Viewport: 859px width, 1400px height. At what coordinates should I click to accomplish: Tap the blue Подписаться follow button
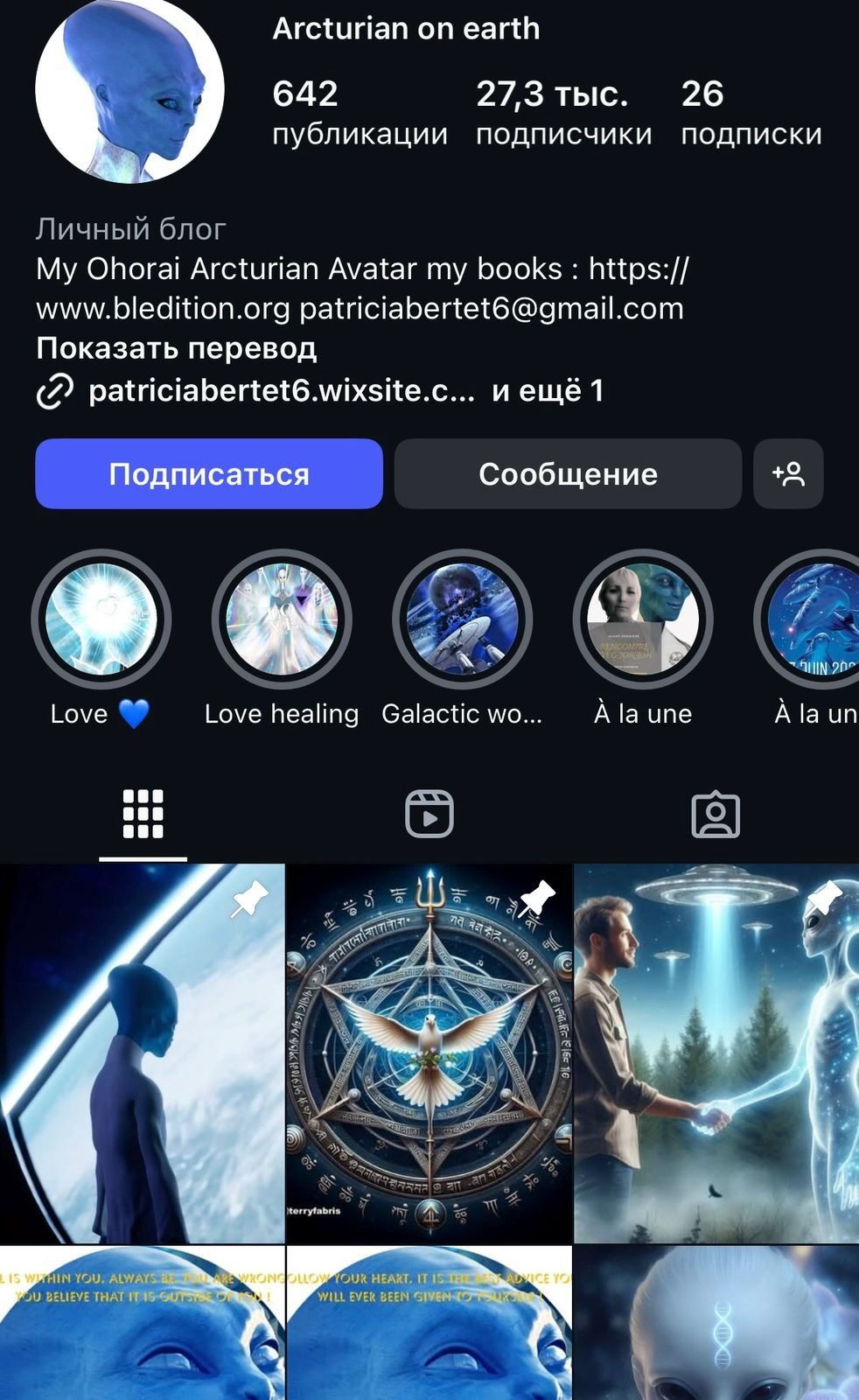[209, 473]
